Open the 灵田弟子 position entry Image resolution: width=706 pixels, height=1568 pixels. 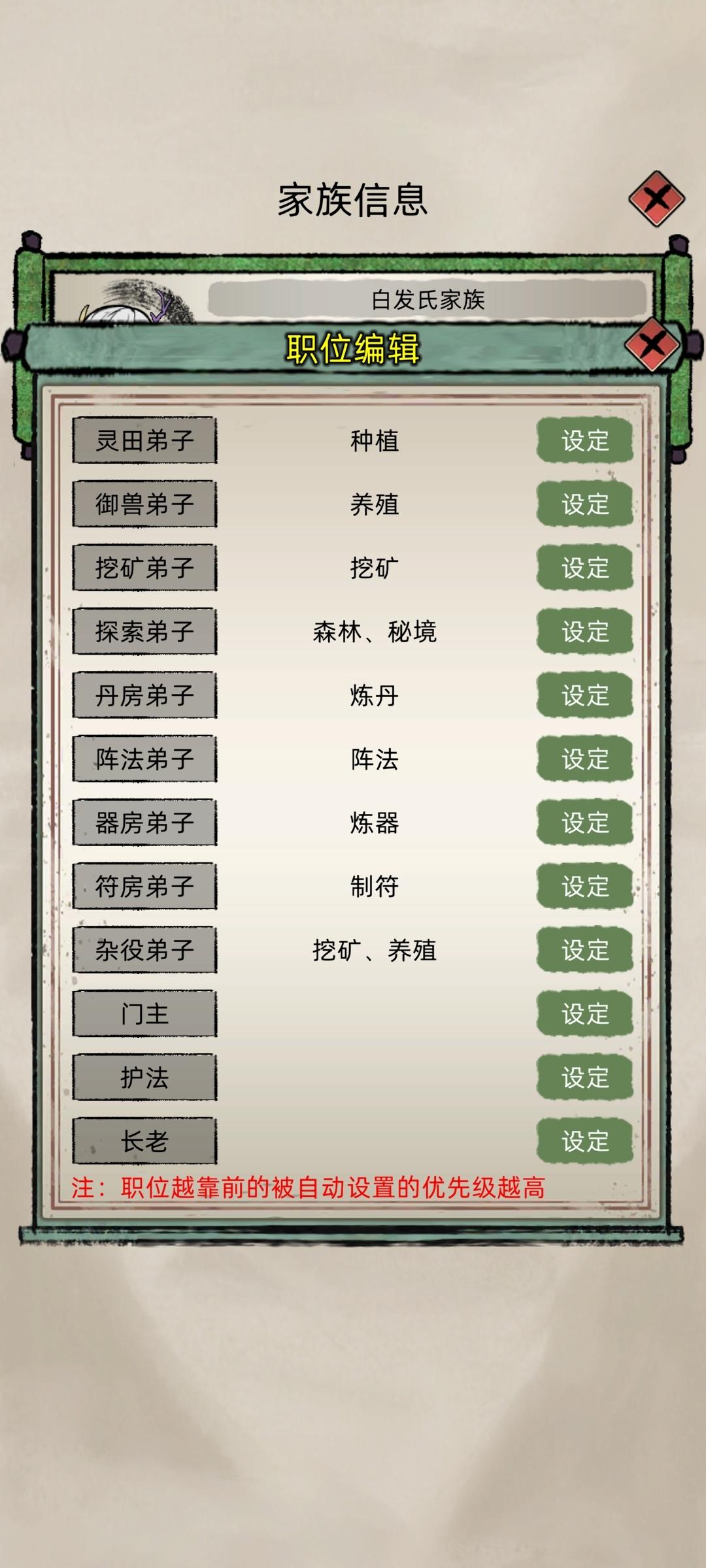(144, 440)
